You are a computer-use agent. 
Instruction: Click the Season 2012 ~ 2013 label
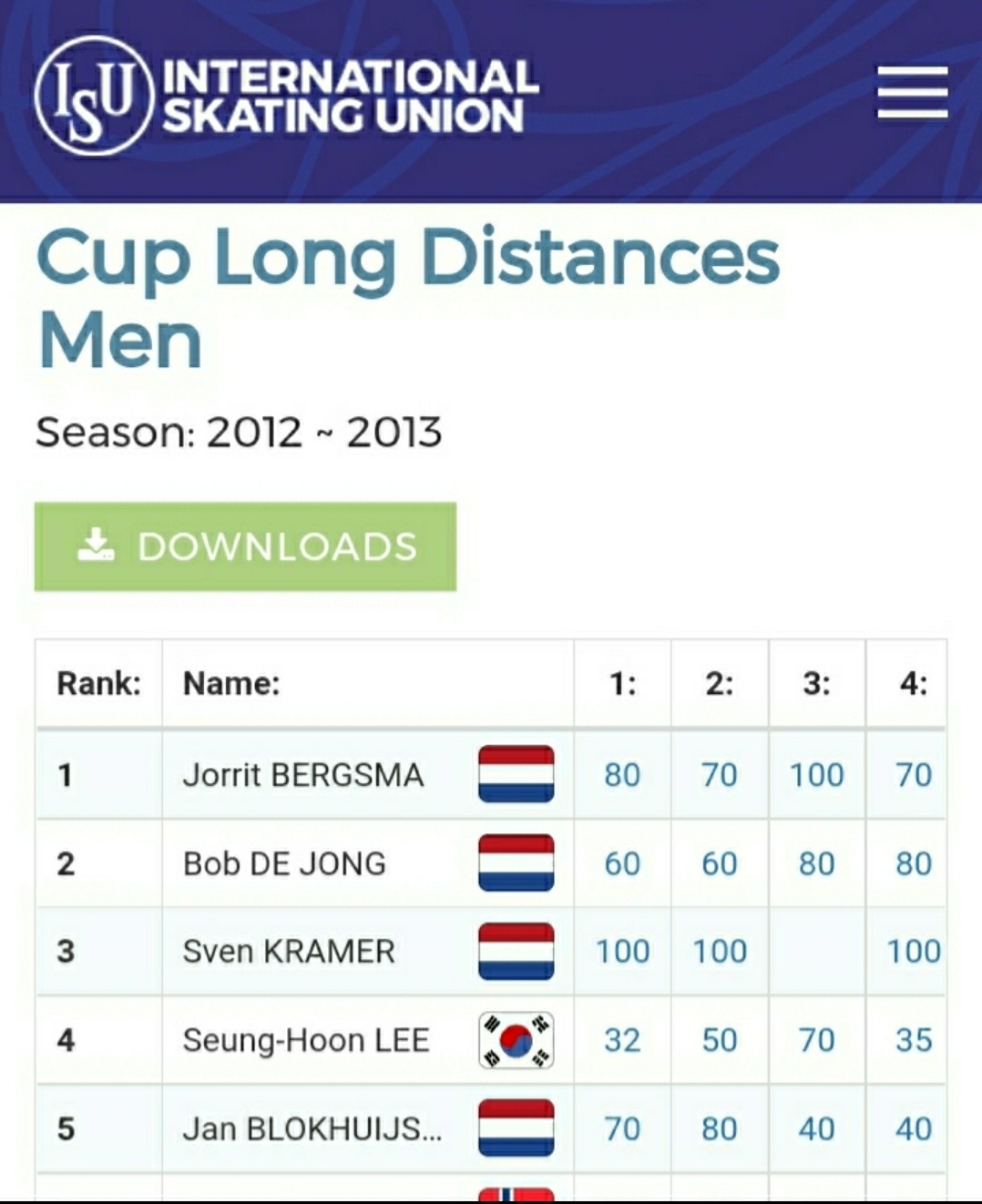[x=238, y=434]
